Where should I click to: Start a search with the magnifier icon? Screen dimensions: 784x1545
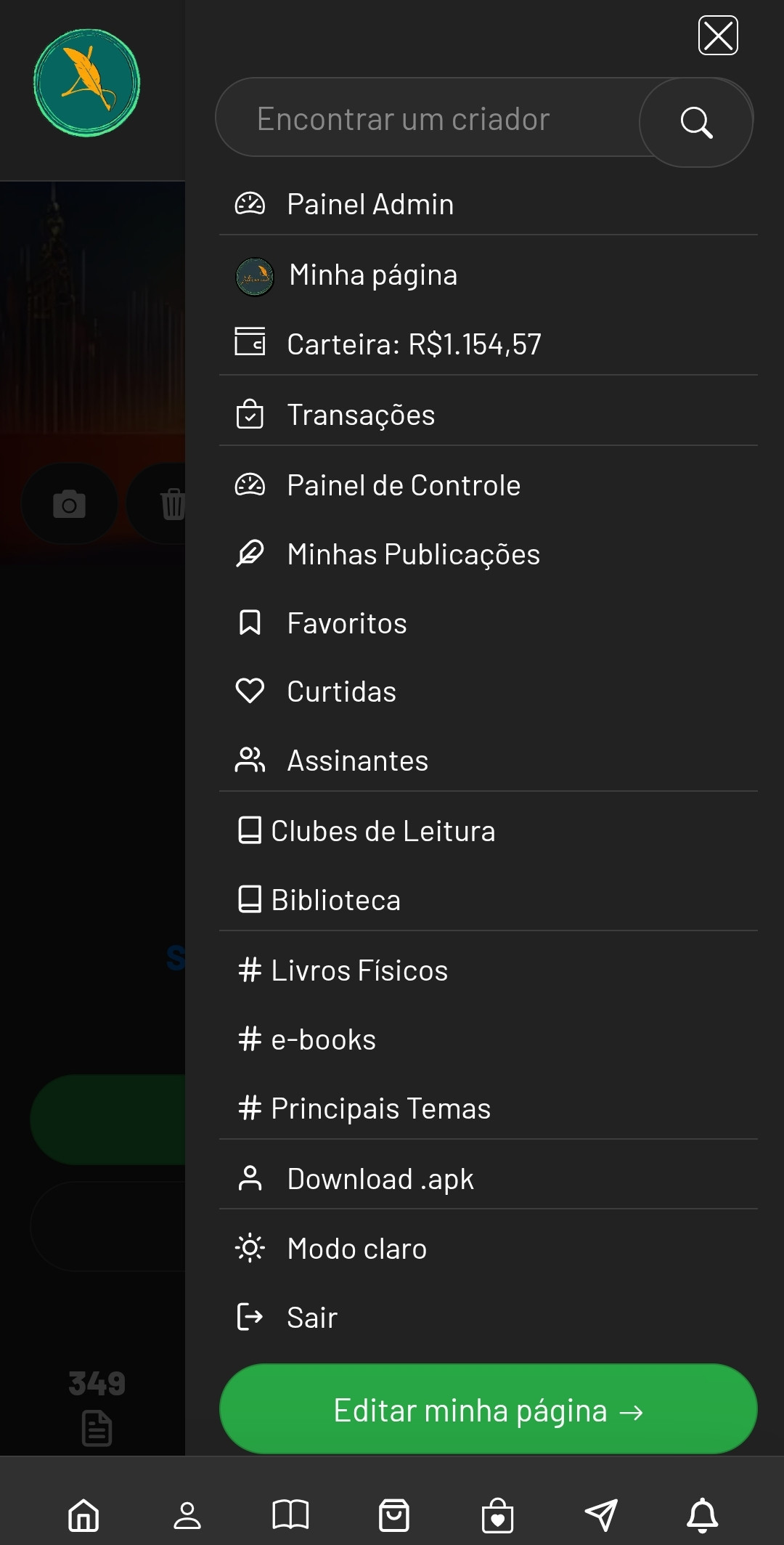click(695, 121)
